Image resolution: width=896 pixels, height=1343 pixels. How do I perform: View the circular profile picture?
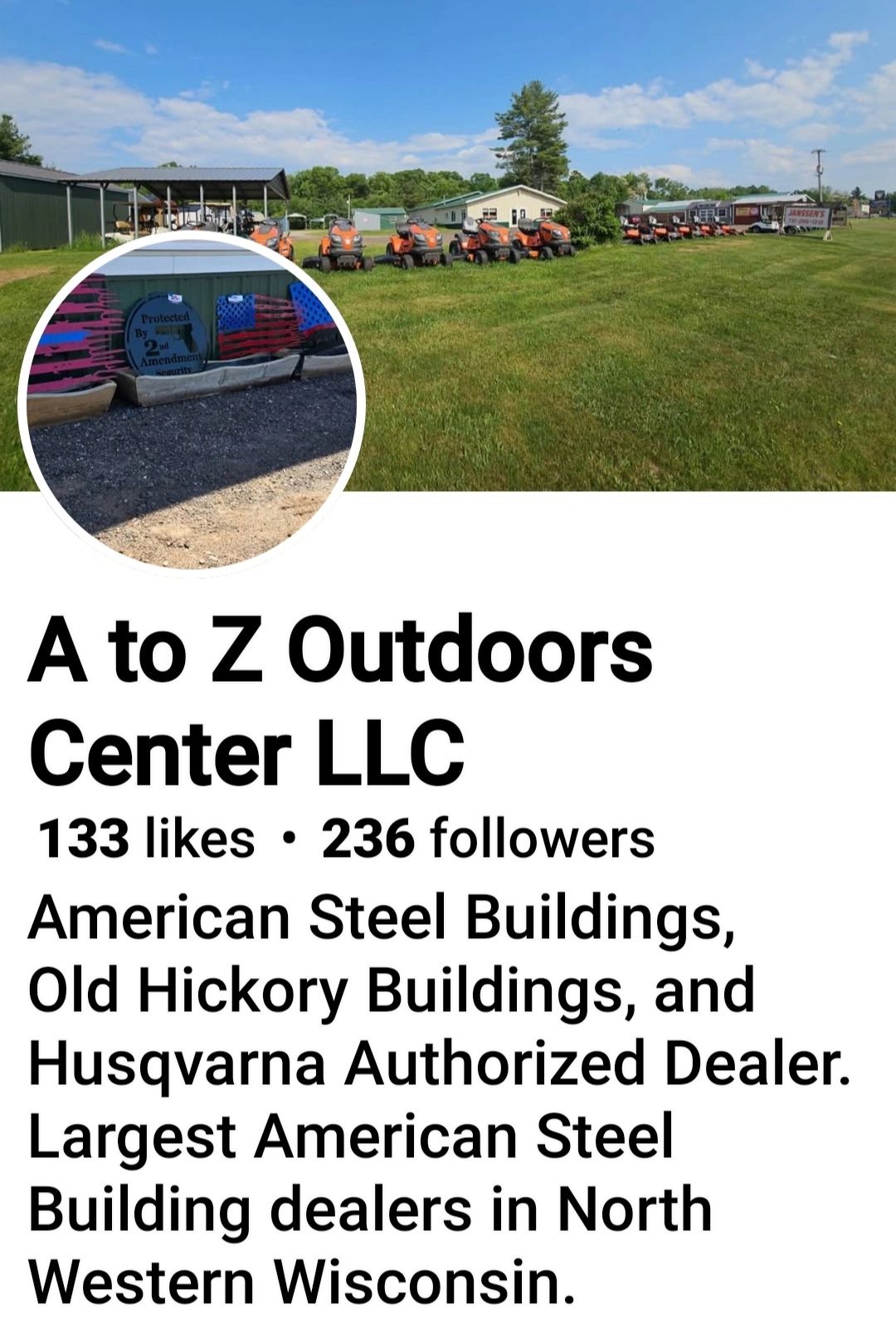[192, 402]
